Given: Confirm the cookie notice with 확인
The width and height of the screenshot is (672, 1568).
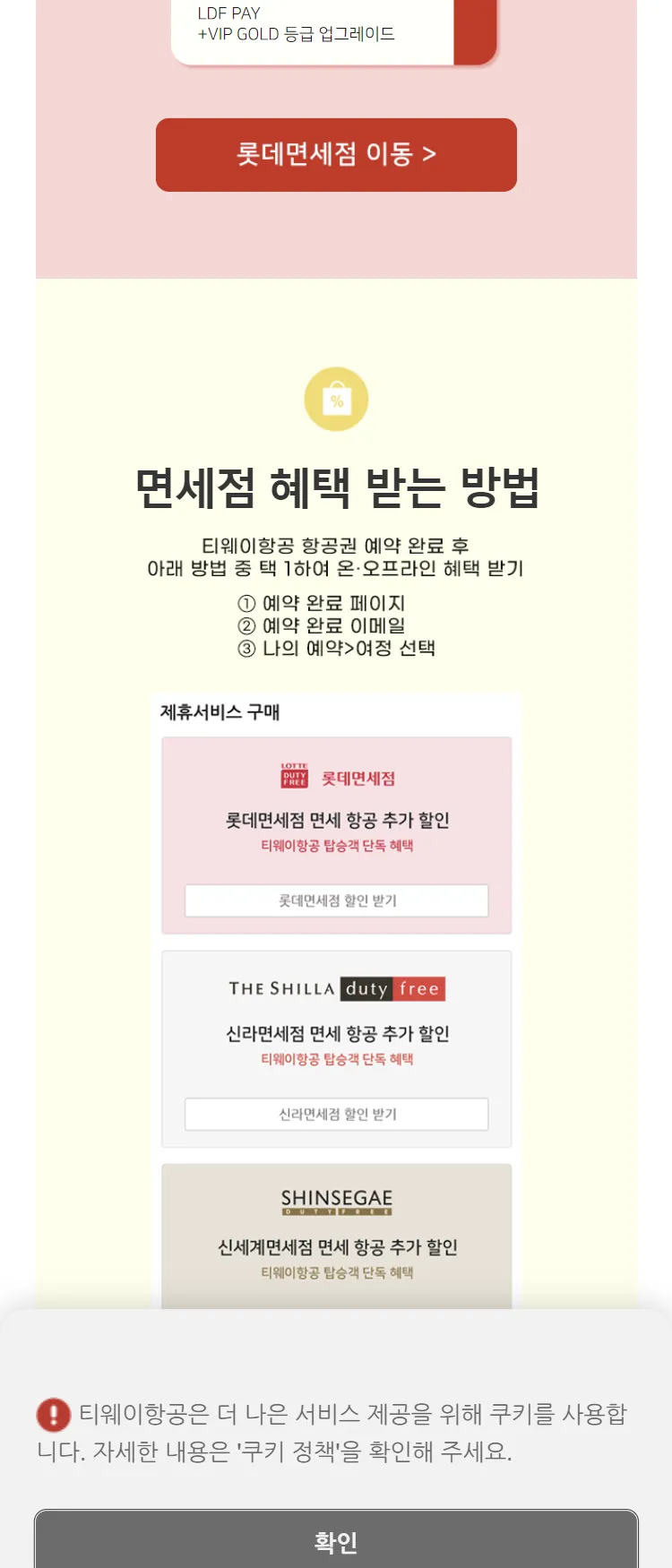Looking at the screenshot, I should (x=336, y=1540).
